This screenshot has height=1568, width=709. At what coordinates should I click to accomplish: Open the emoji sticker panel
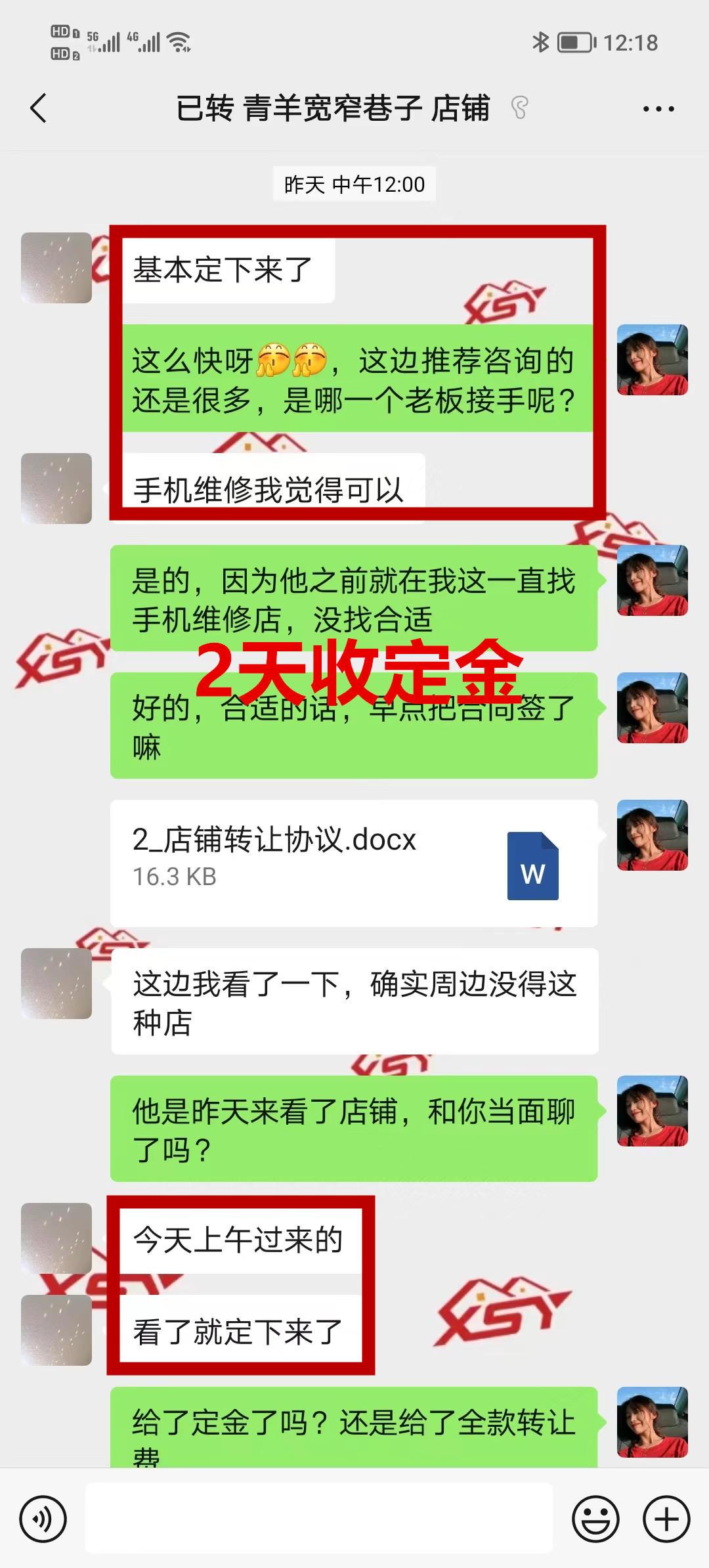tap(595, 1519)
